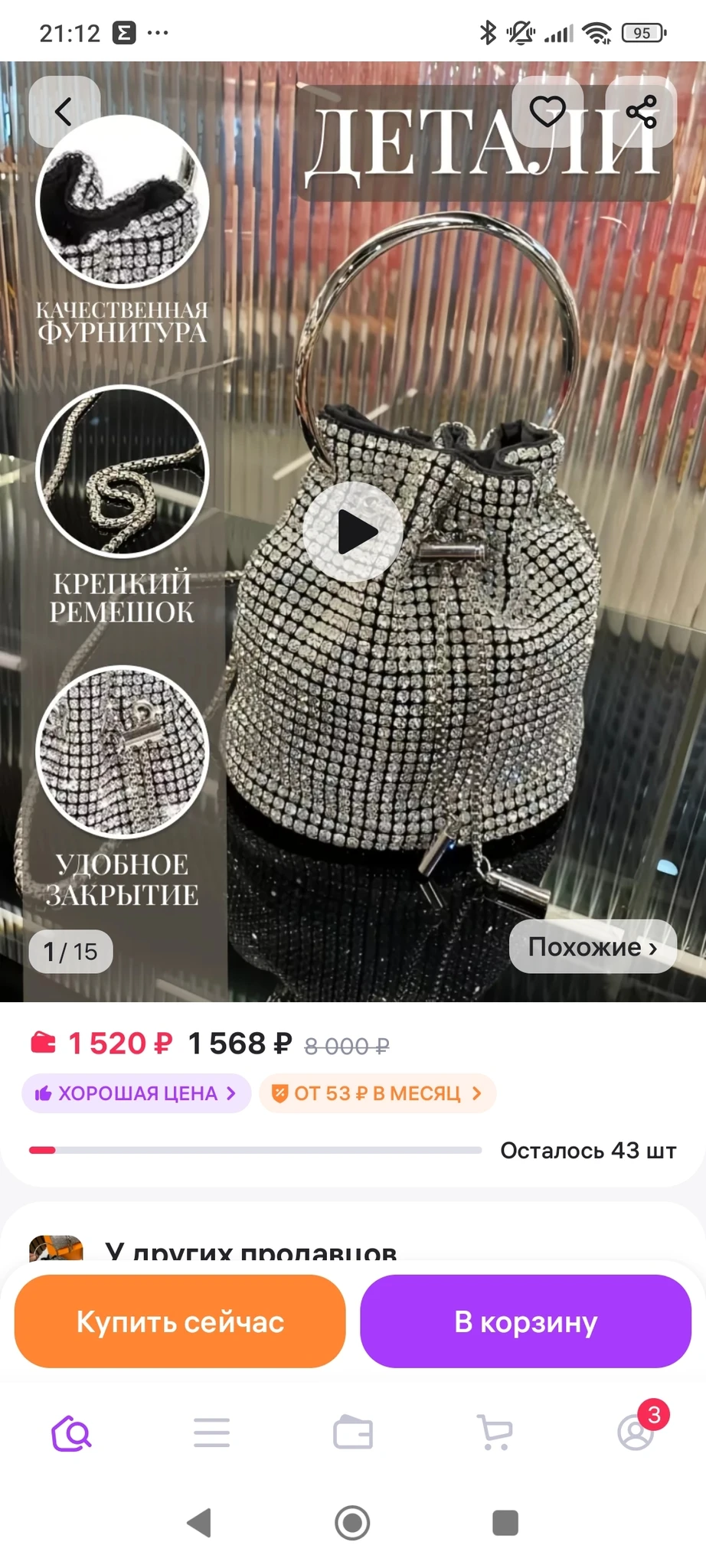Open the catalog menu tab
The width and height of the screenshot is (706, 1568).
(211, 1432)
